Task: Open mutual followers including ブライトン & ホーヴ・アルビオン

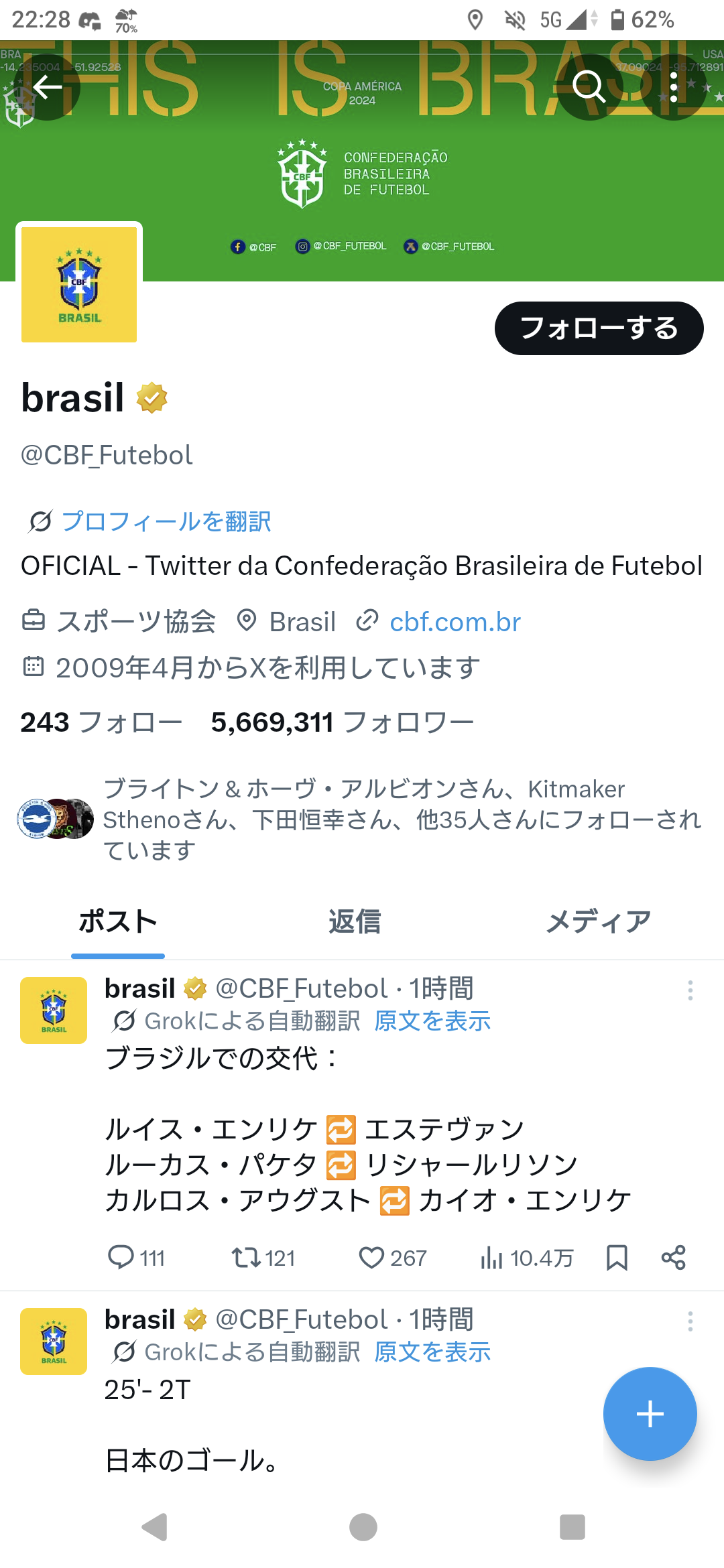Action: [x=401, y=819]
